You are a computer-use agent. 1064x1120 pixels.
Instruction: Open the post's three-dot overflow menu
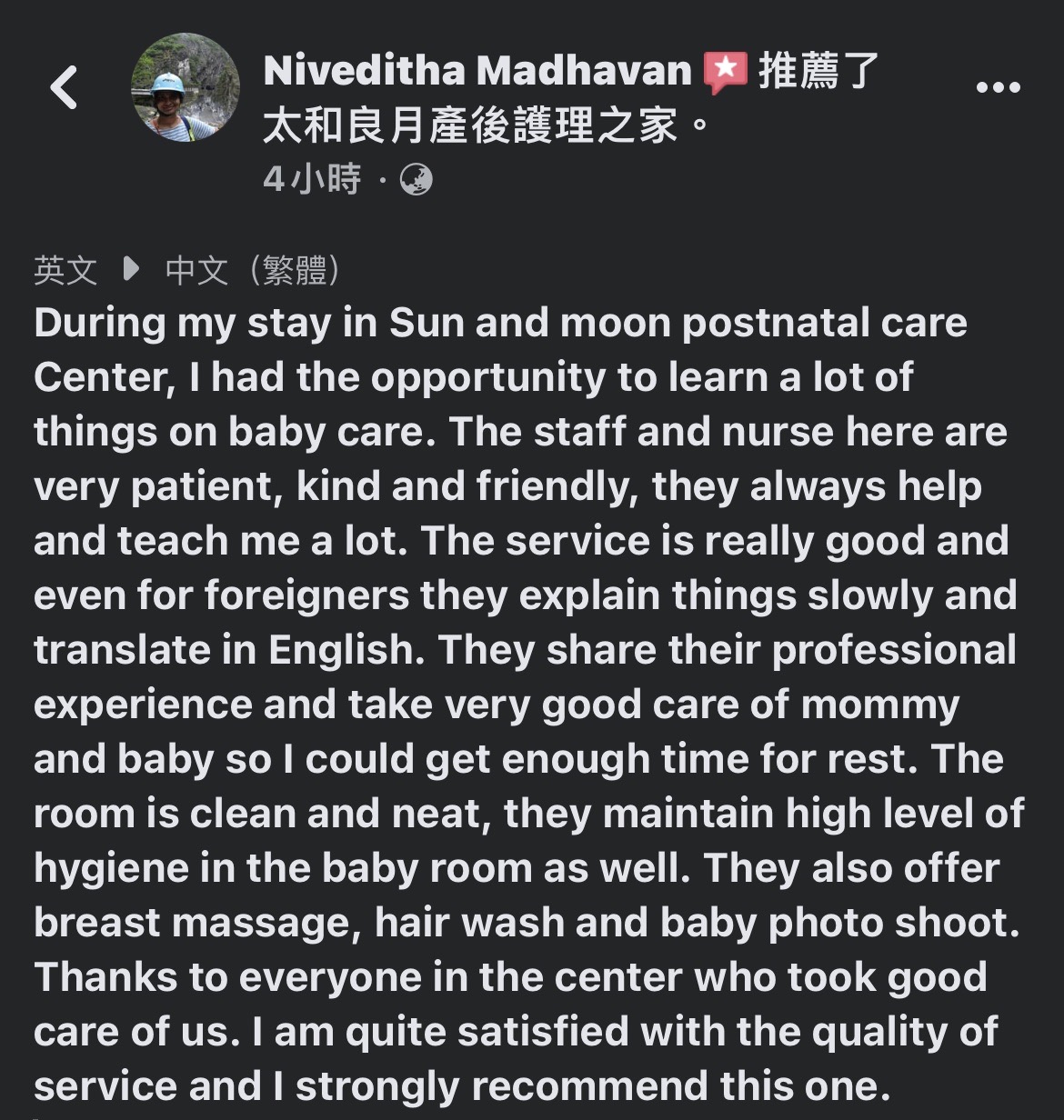[x=998, y=88]
